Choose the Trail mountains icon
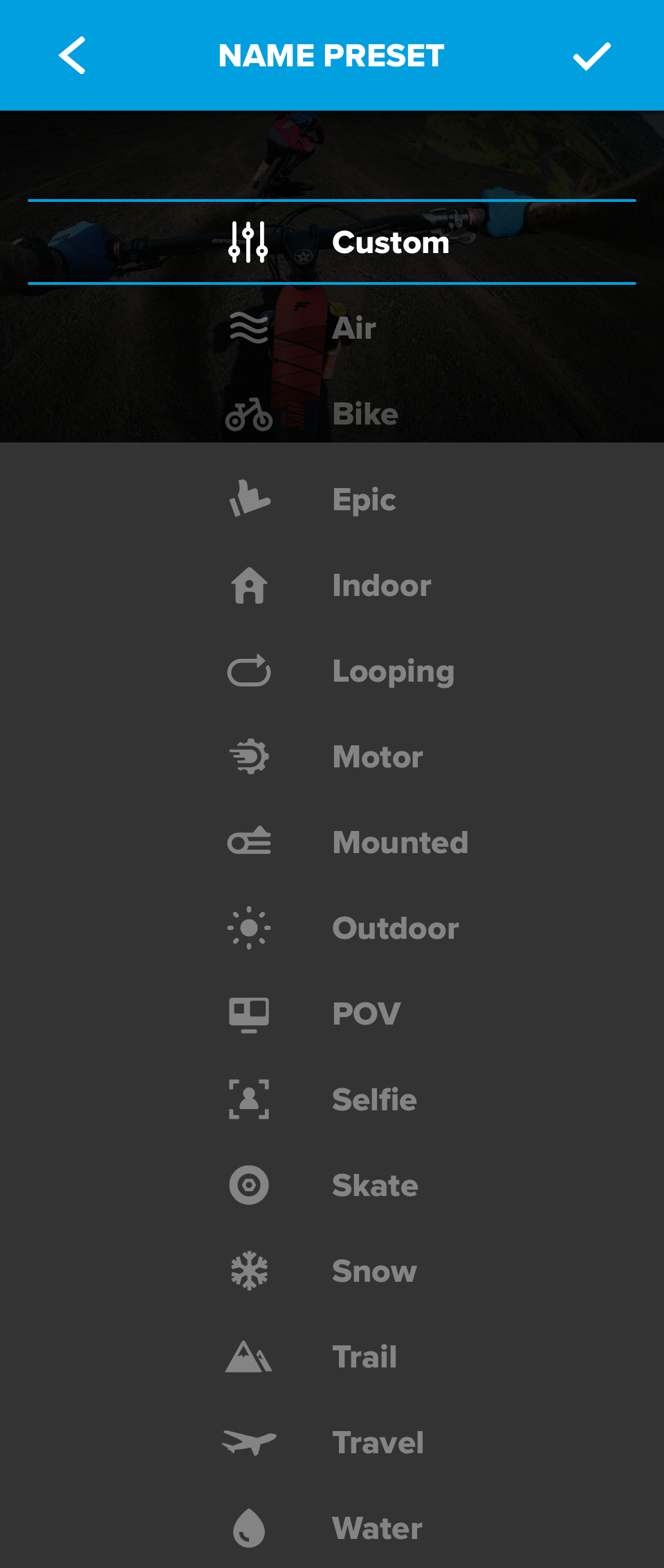 pyautogui.click(x=248, y=1356)
